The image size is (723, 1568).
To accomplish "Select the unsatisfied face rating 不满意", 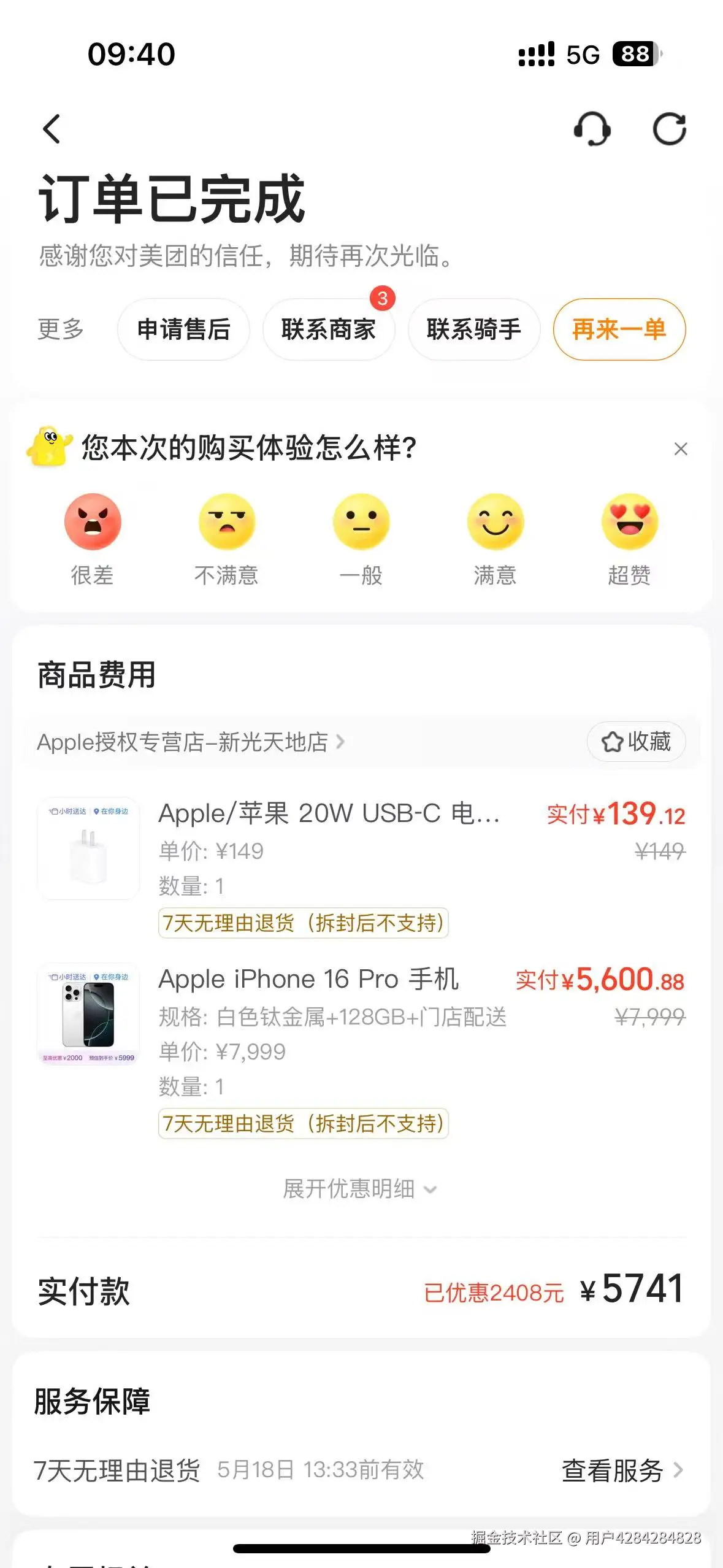I will (x=227, y=522).
